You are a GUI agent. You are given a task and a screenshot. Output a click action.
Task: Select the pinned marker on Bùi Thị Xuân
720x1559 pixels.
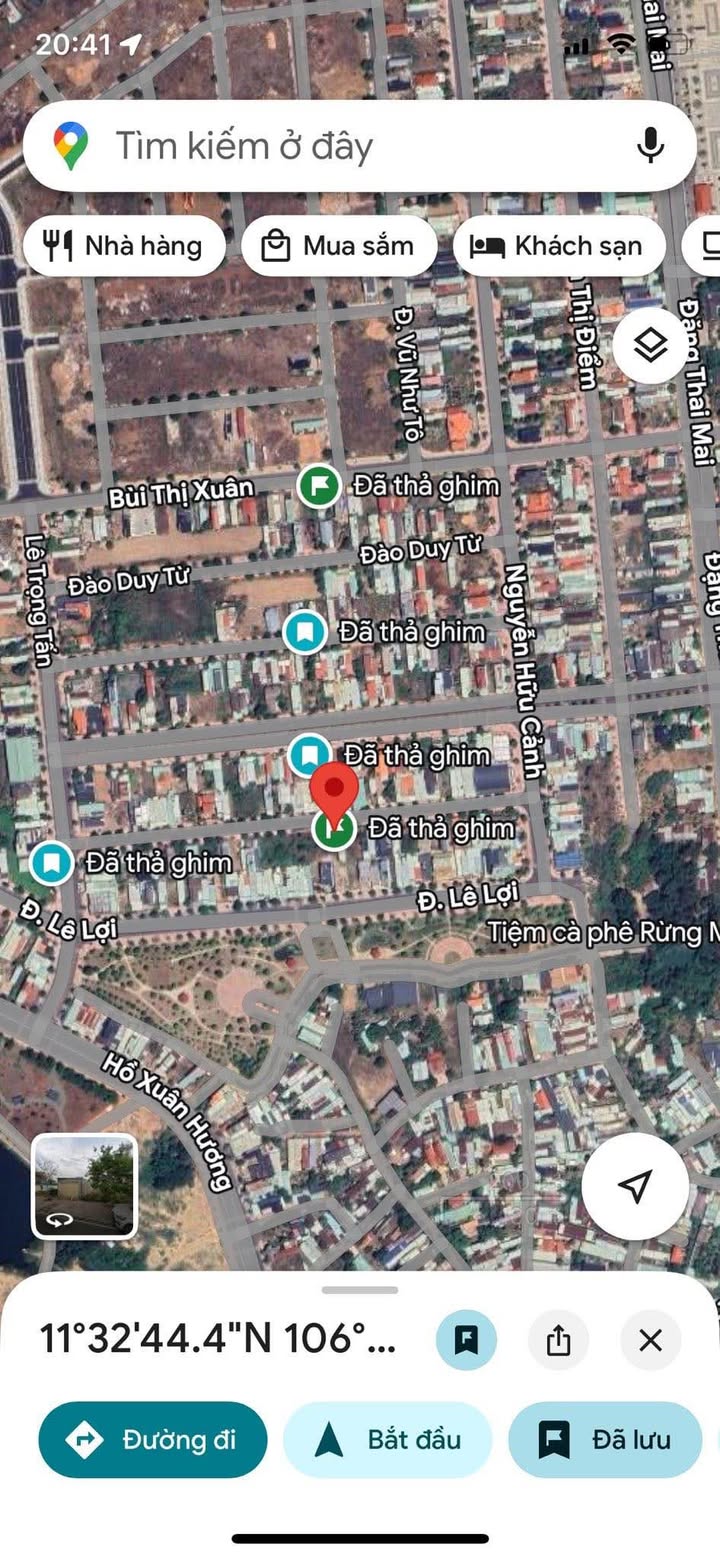pos(319,486)
